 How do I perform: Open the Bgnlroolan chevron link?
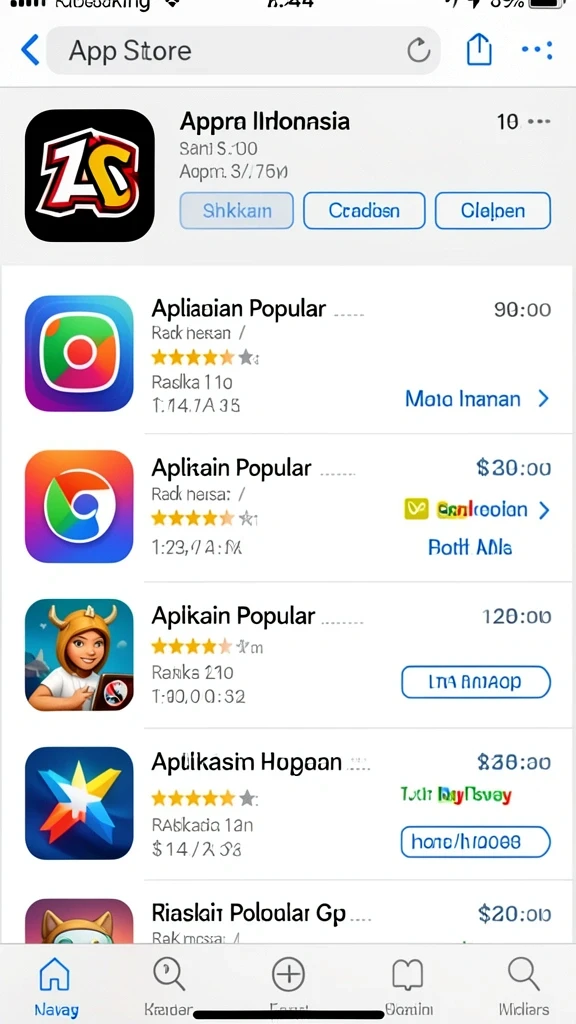477,509
